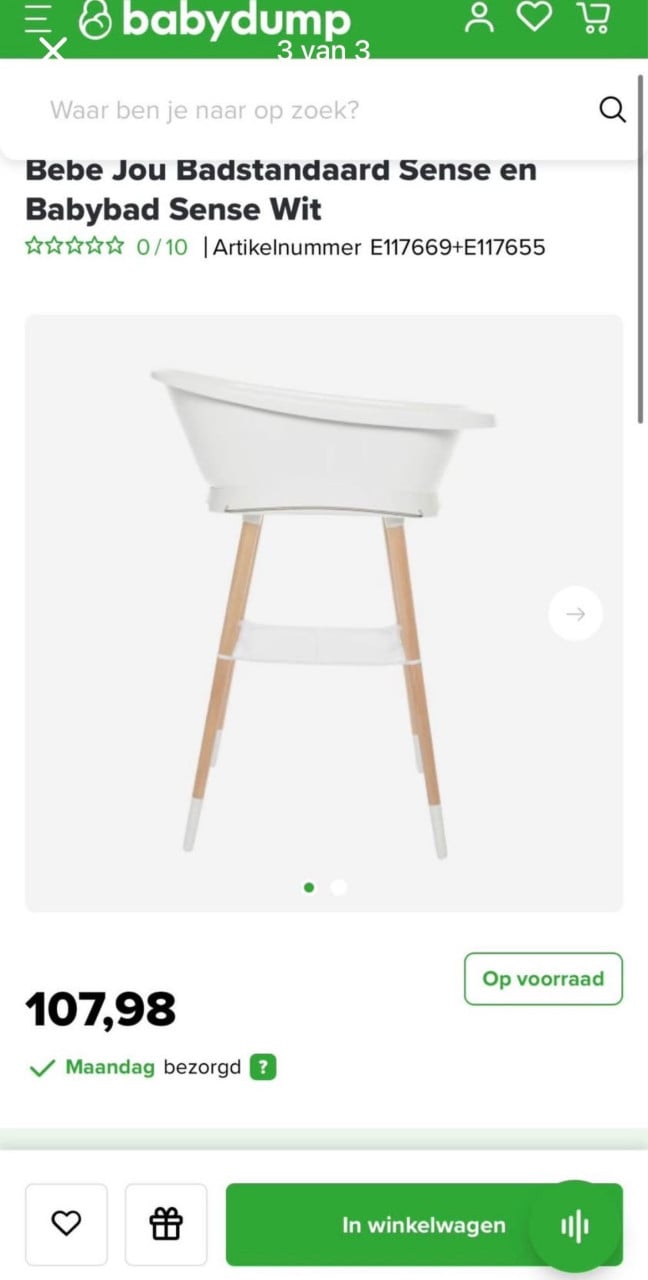Open the shopping cart

(x=594, y=18)
